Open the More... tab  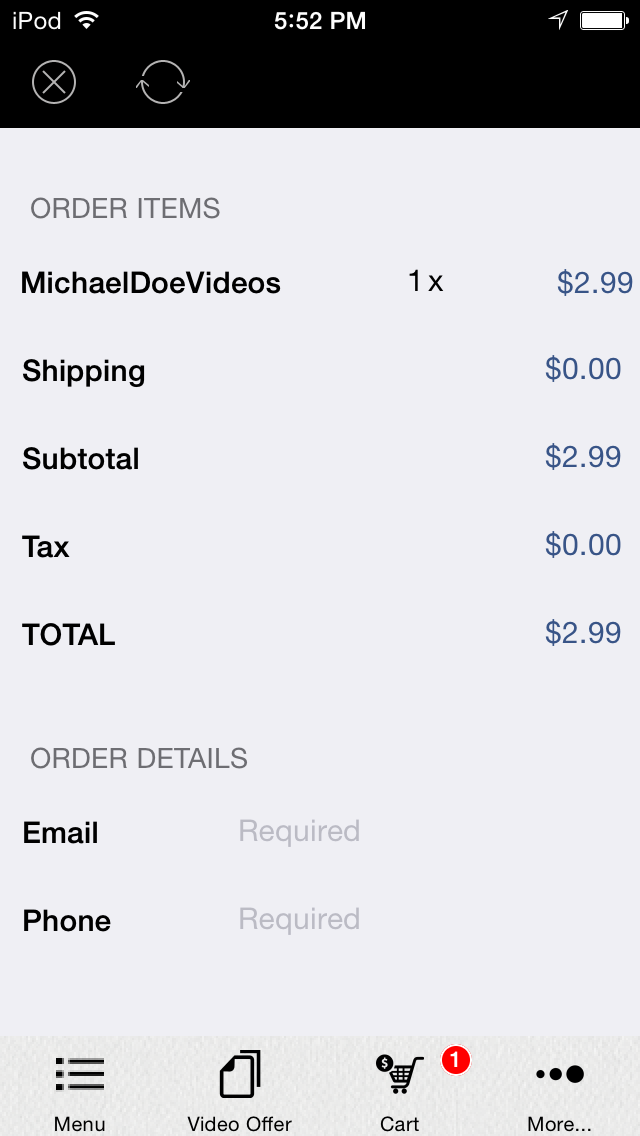point(560,1088)
